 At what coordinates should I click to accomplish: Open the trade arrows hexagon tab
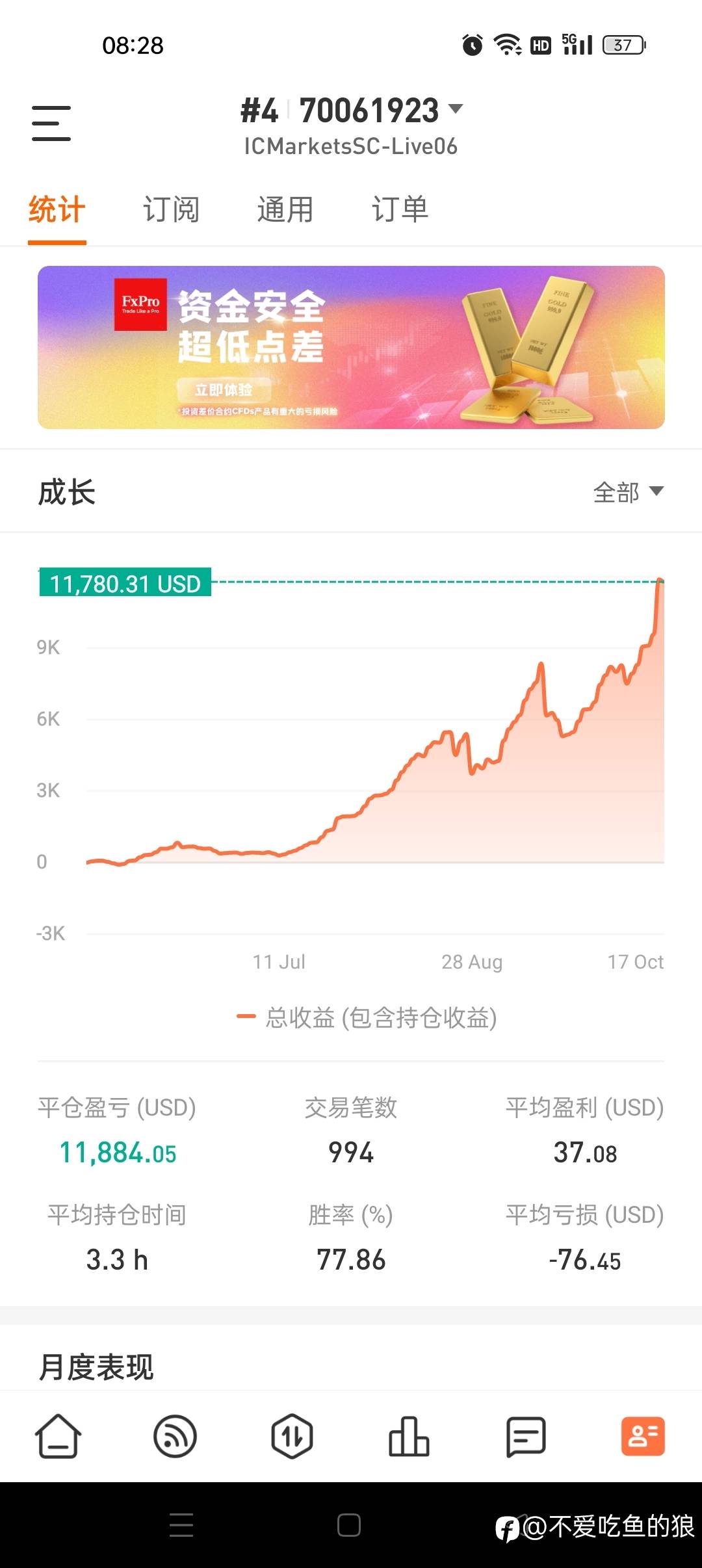pyautogui.click(x=292, y=1437)
